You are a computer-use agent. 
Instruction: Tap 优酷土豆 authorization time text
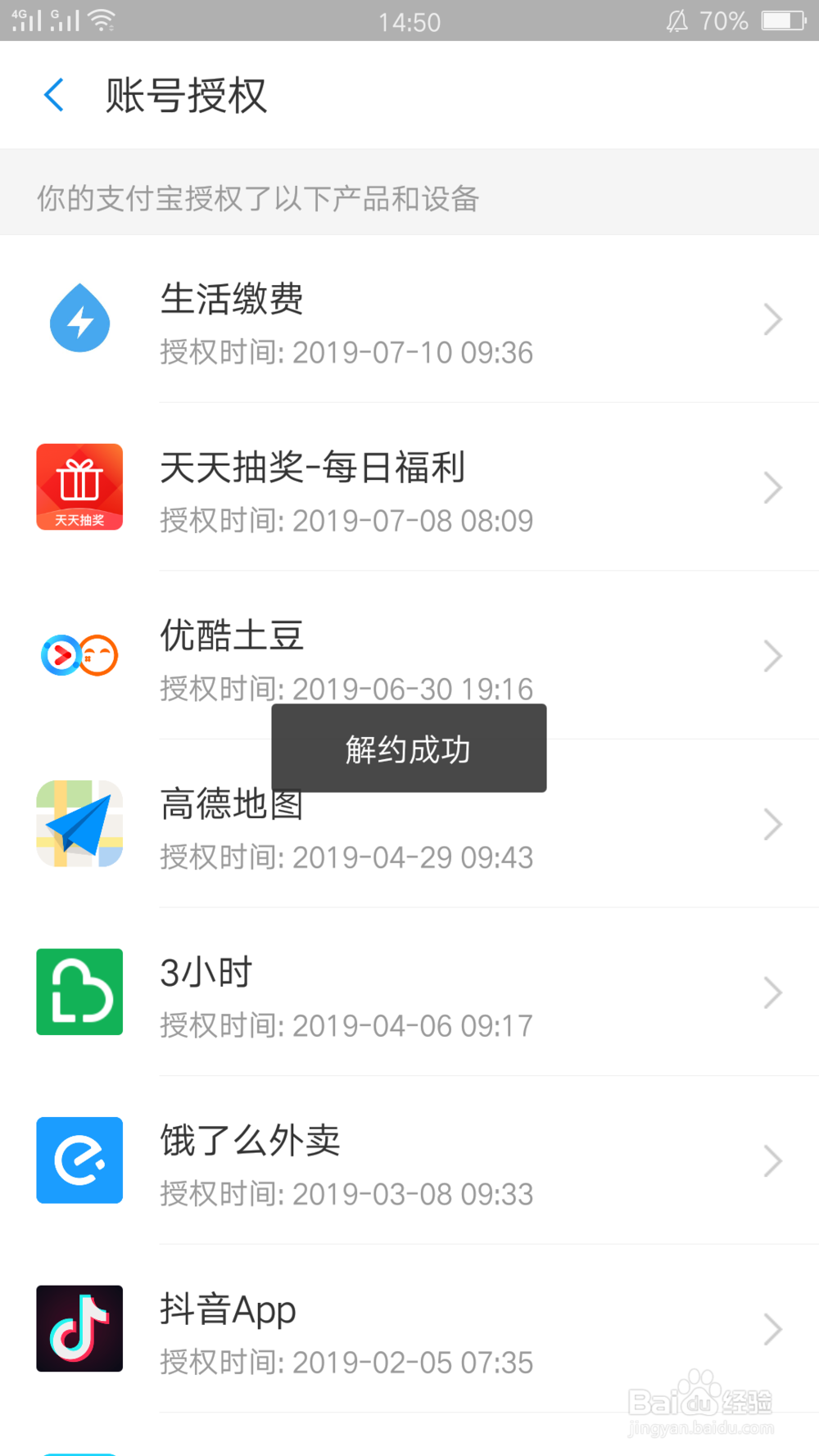pyautogui.click(x=346, y=689)
